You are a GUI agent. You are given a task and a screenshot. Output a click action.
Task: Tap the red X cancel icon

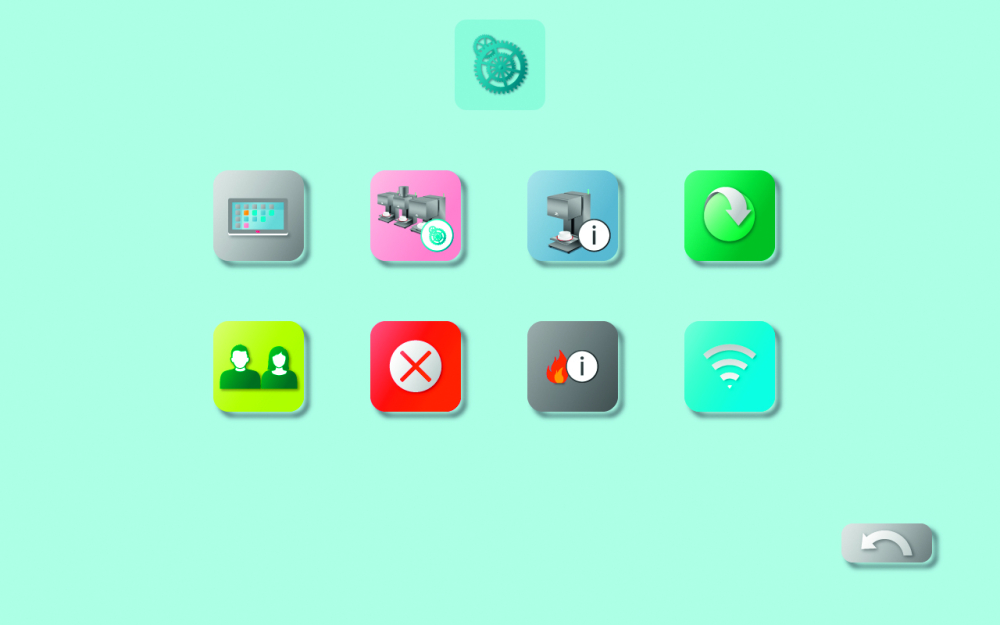pos(416,366)
